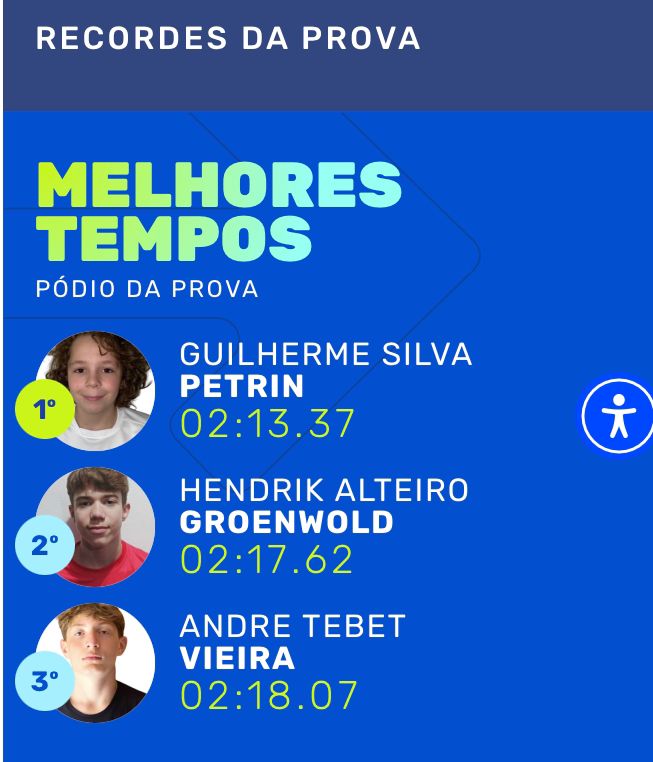Open the accessibility options button
Viewport: 653px width, 762px height.
(618, 415)
